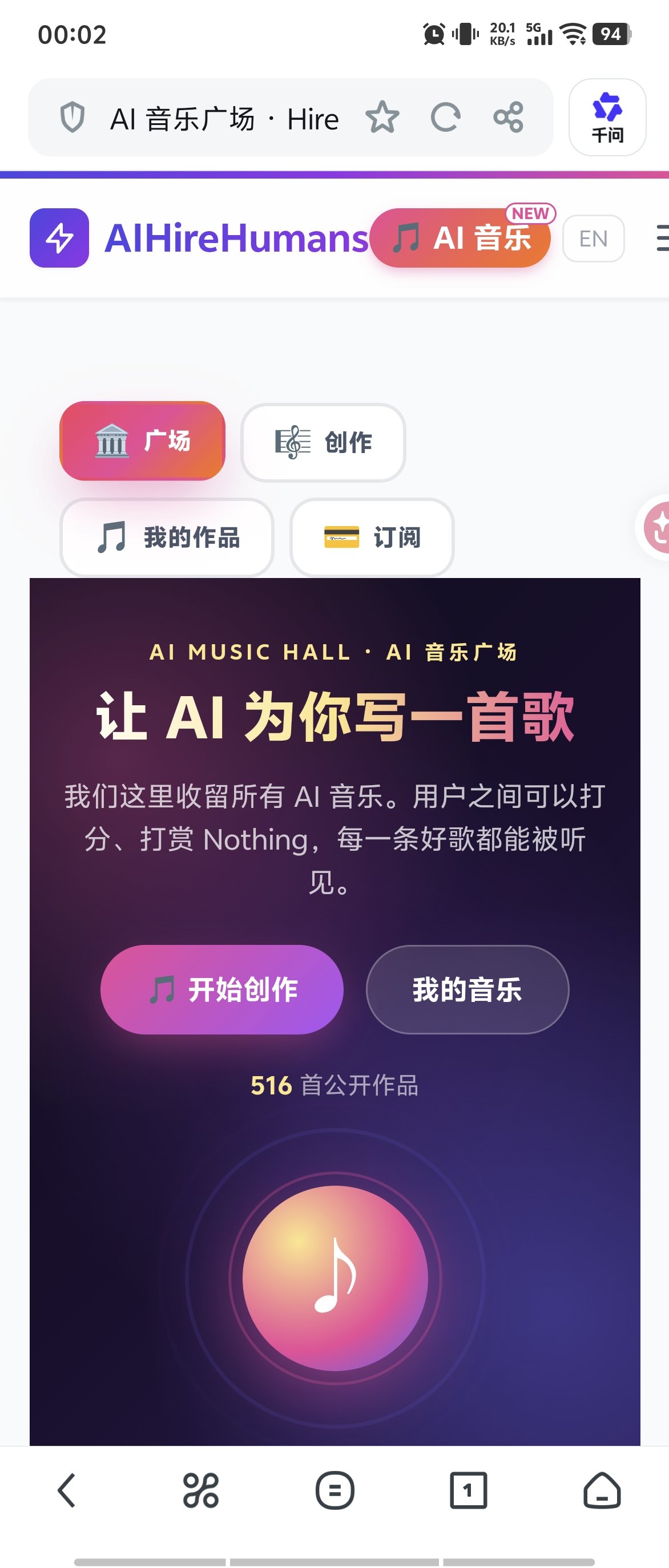Bookmark this page with the star icon
This screenshot has height=1568, width=669.
[x=382, y=118]
